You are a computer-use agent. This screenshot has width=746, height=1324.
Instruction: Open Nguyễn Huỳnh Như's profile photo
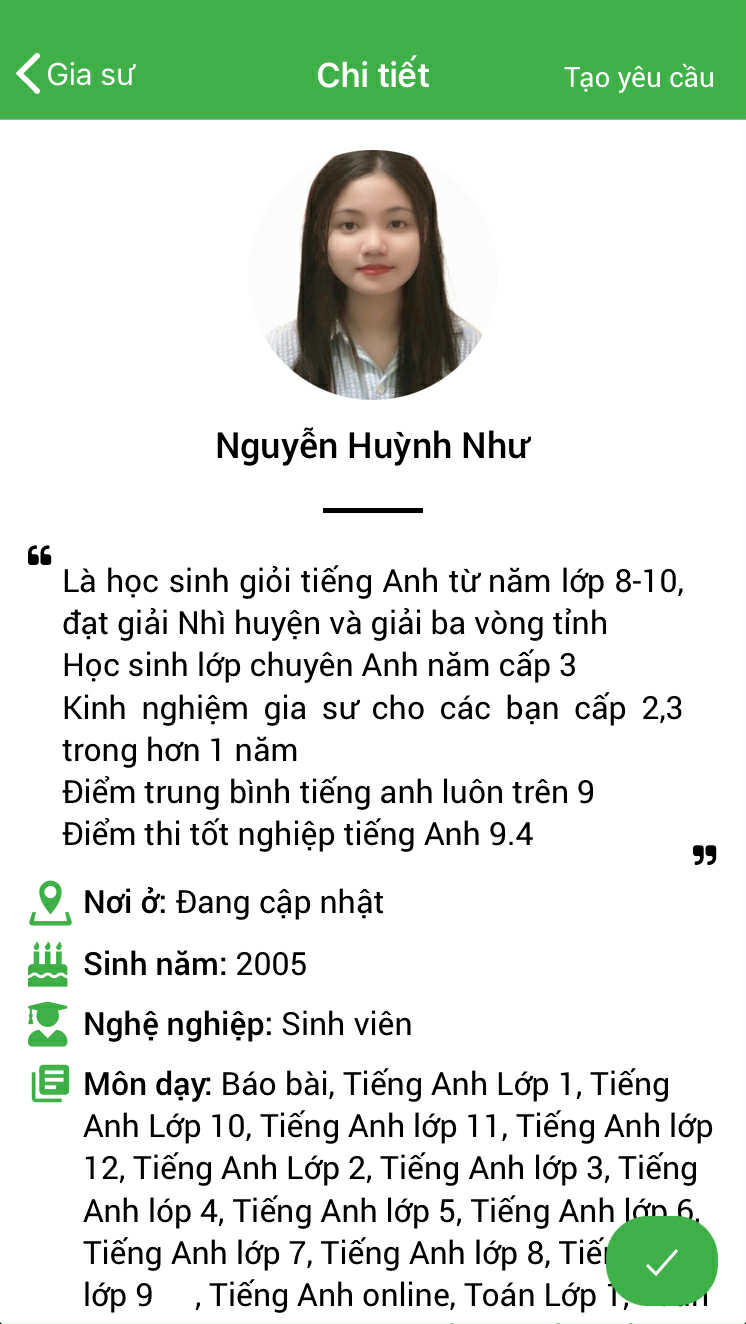[373, 275]
